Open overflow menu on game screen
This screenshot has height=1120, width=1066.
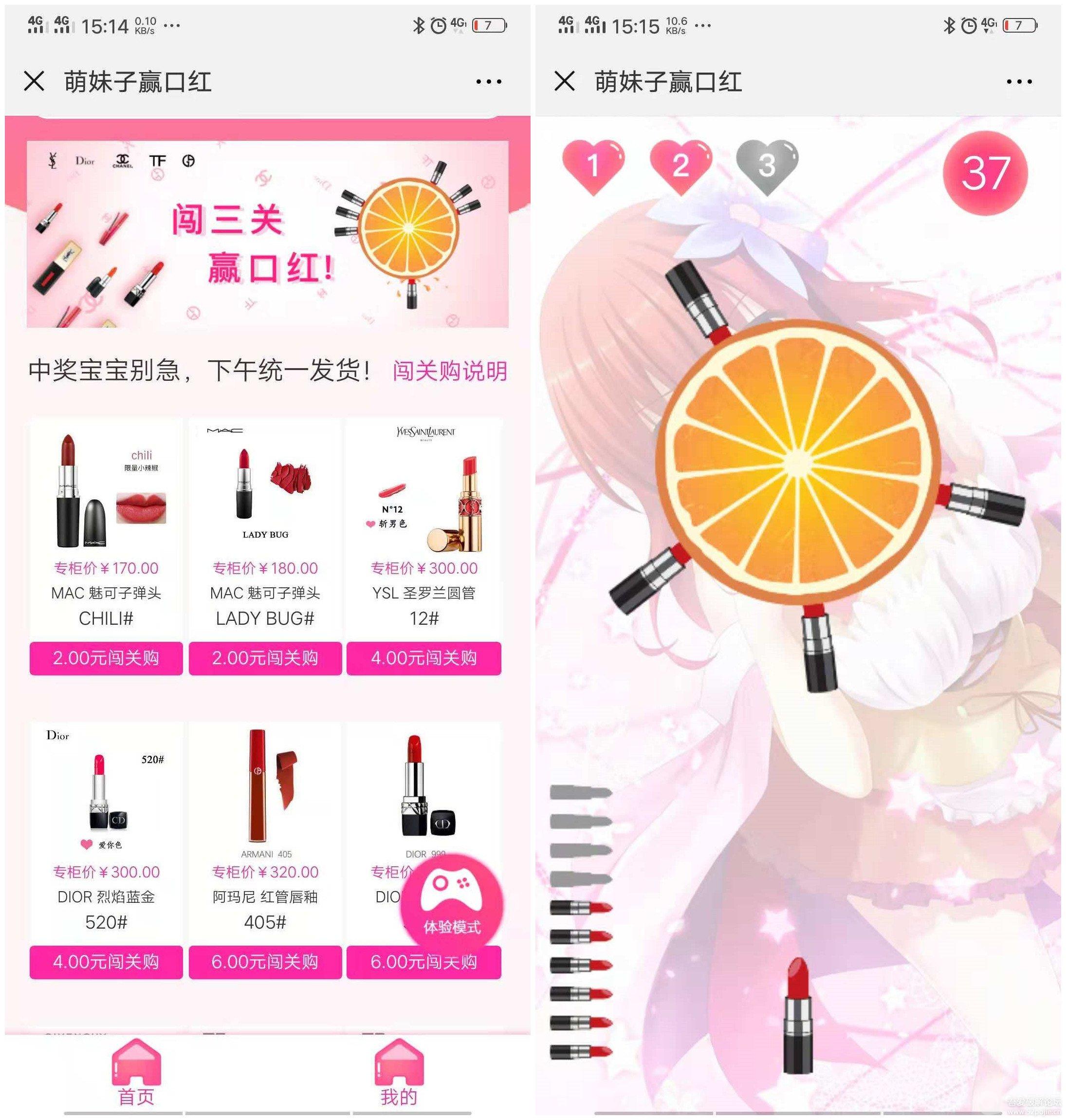click(x=1019, y=82)
